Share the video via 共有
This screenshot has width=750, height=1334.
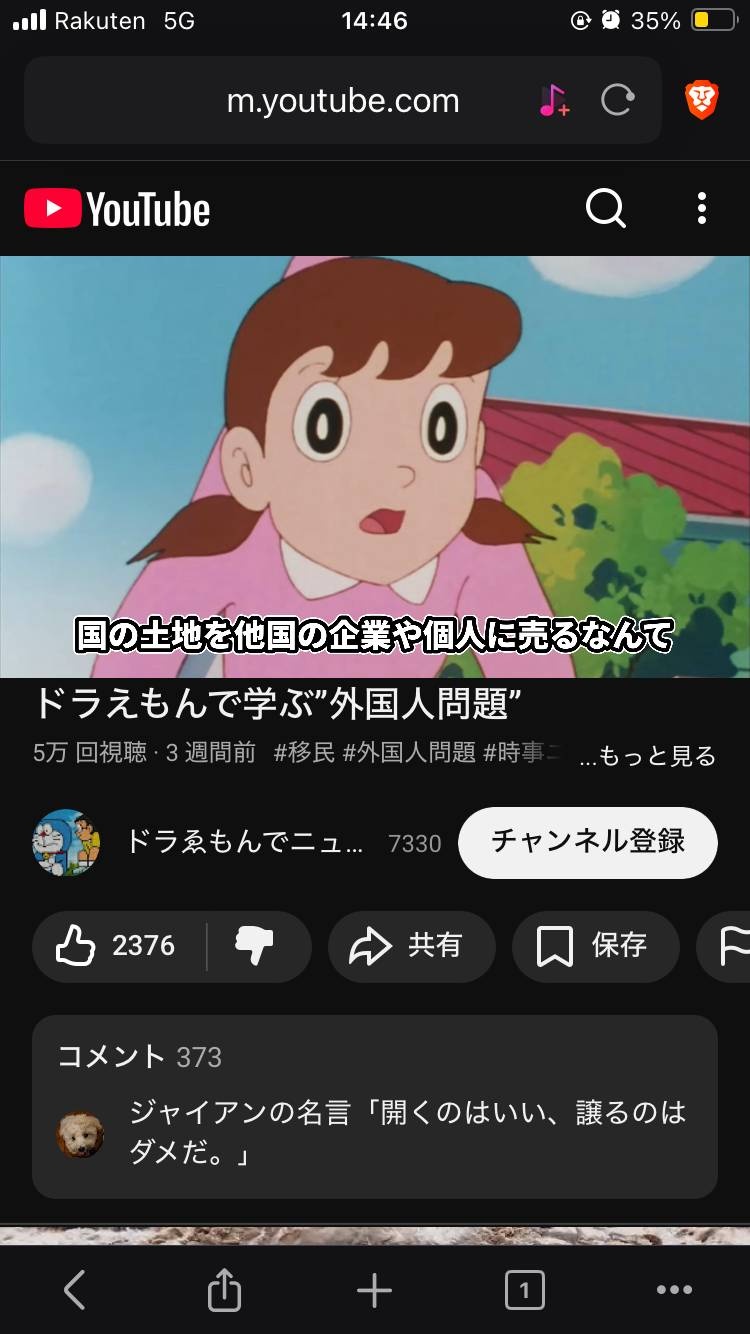(410, 946)
